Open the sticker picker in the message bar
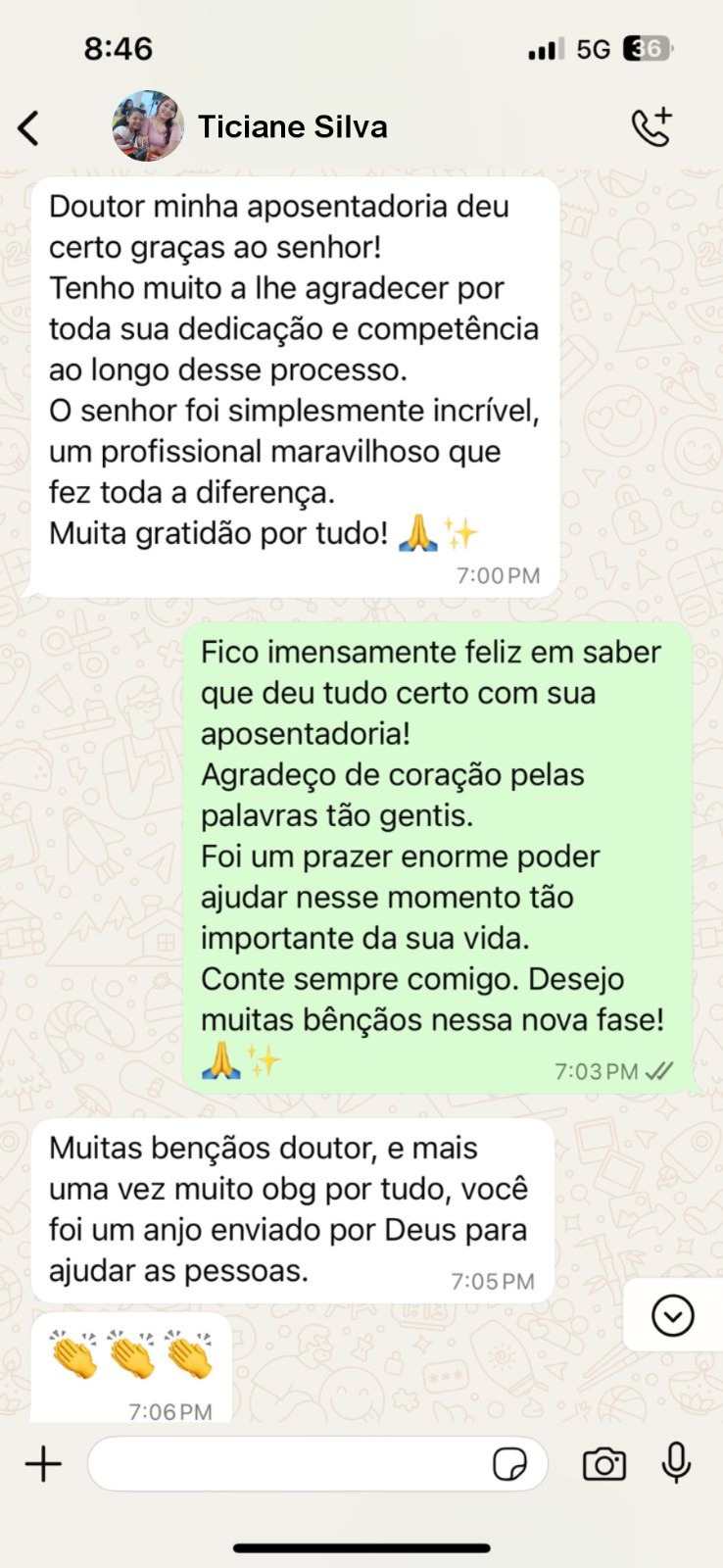 point(509,1463)
